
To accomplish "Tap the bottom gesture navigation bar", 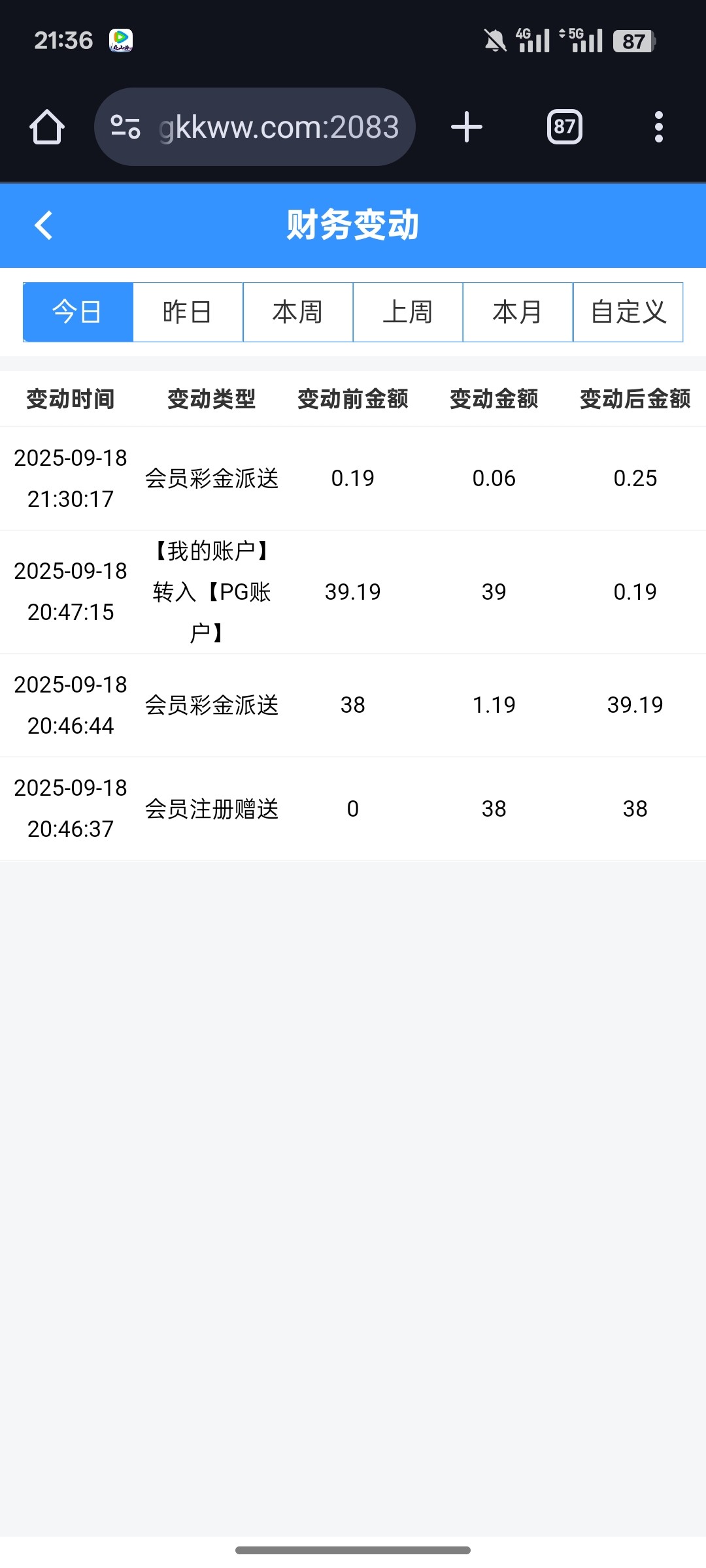I will 353,1548.
